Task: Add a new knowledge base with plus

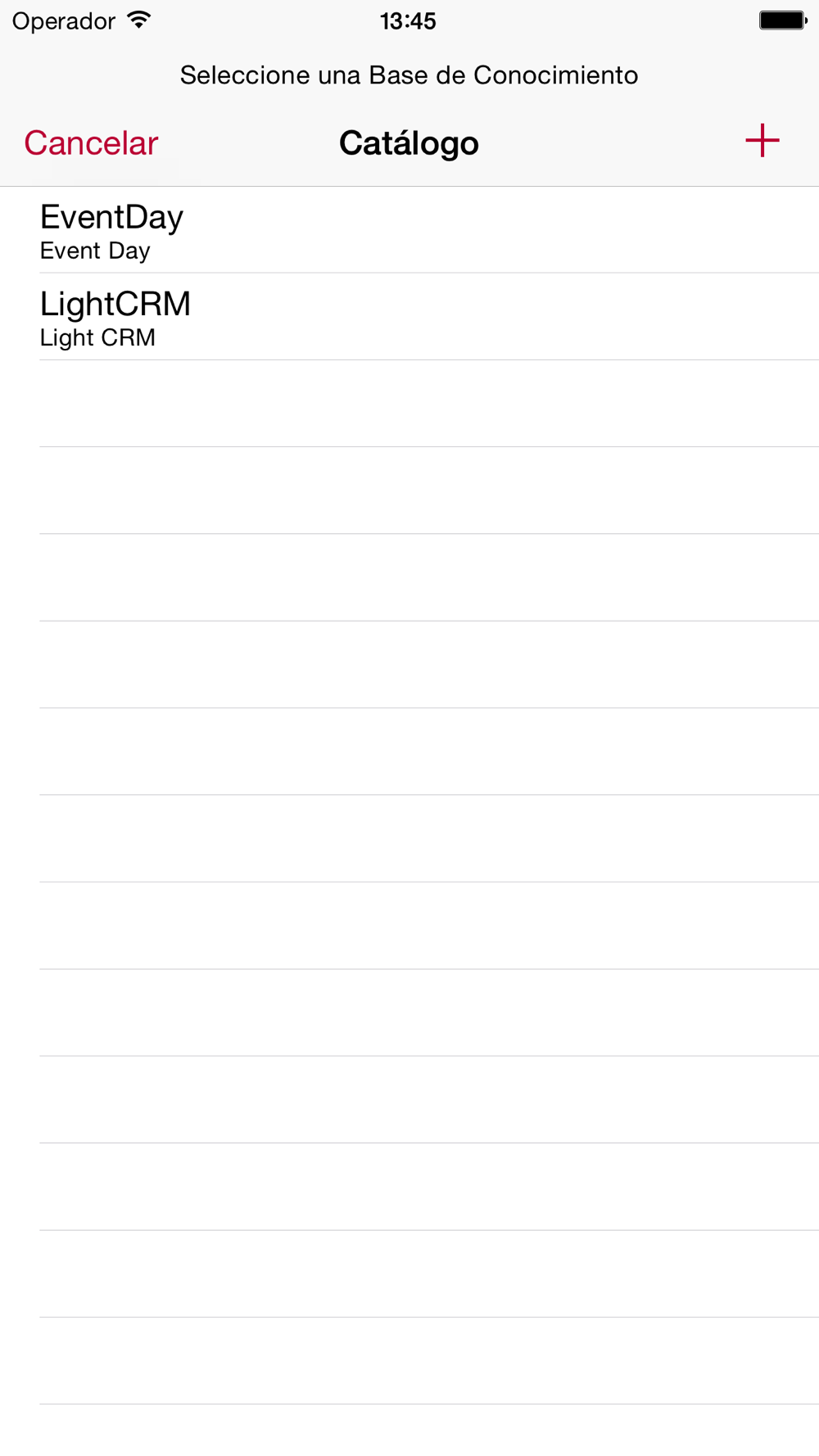Action: (x=762, y=141)
